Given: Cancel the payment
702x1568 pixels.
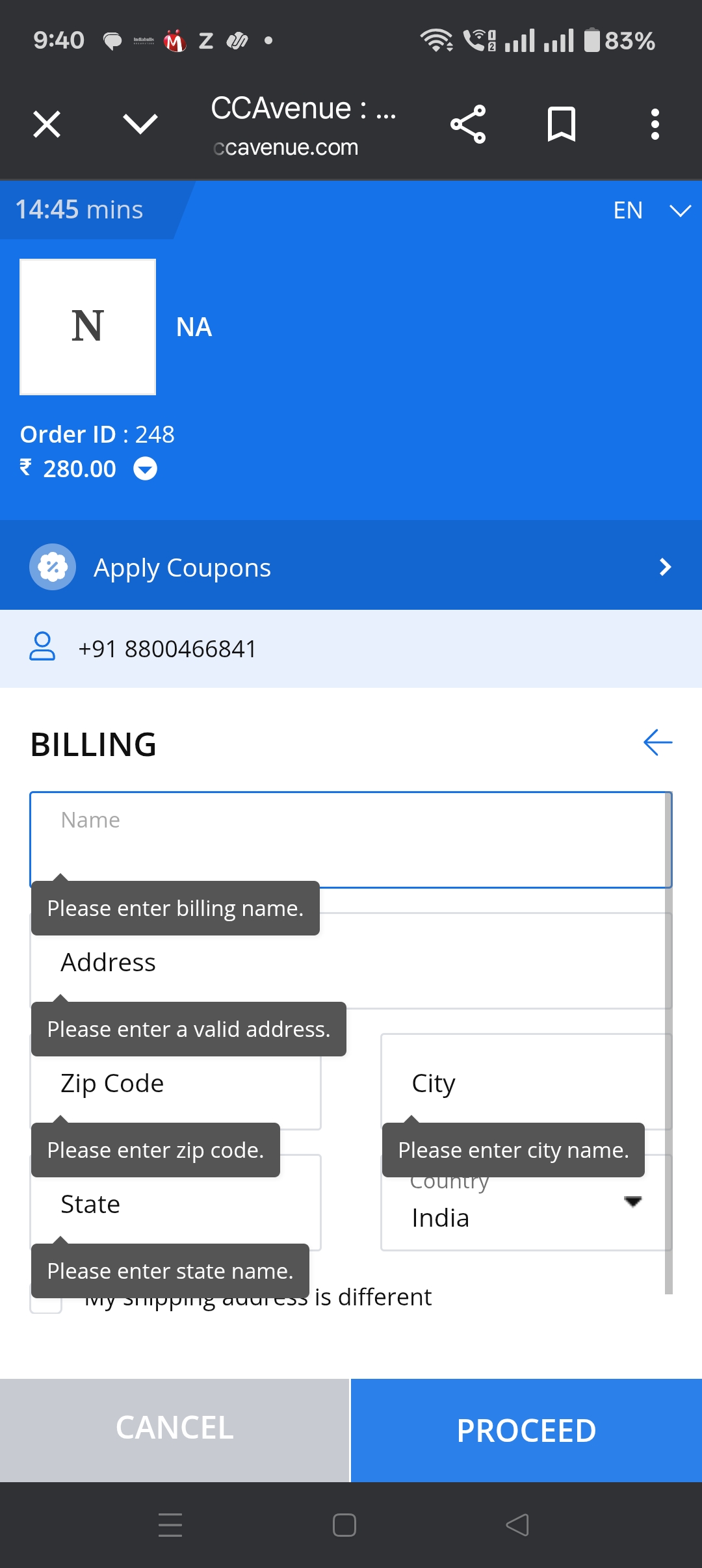Looking at the screenshot, I should [174, 1430].
